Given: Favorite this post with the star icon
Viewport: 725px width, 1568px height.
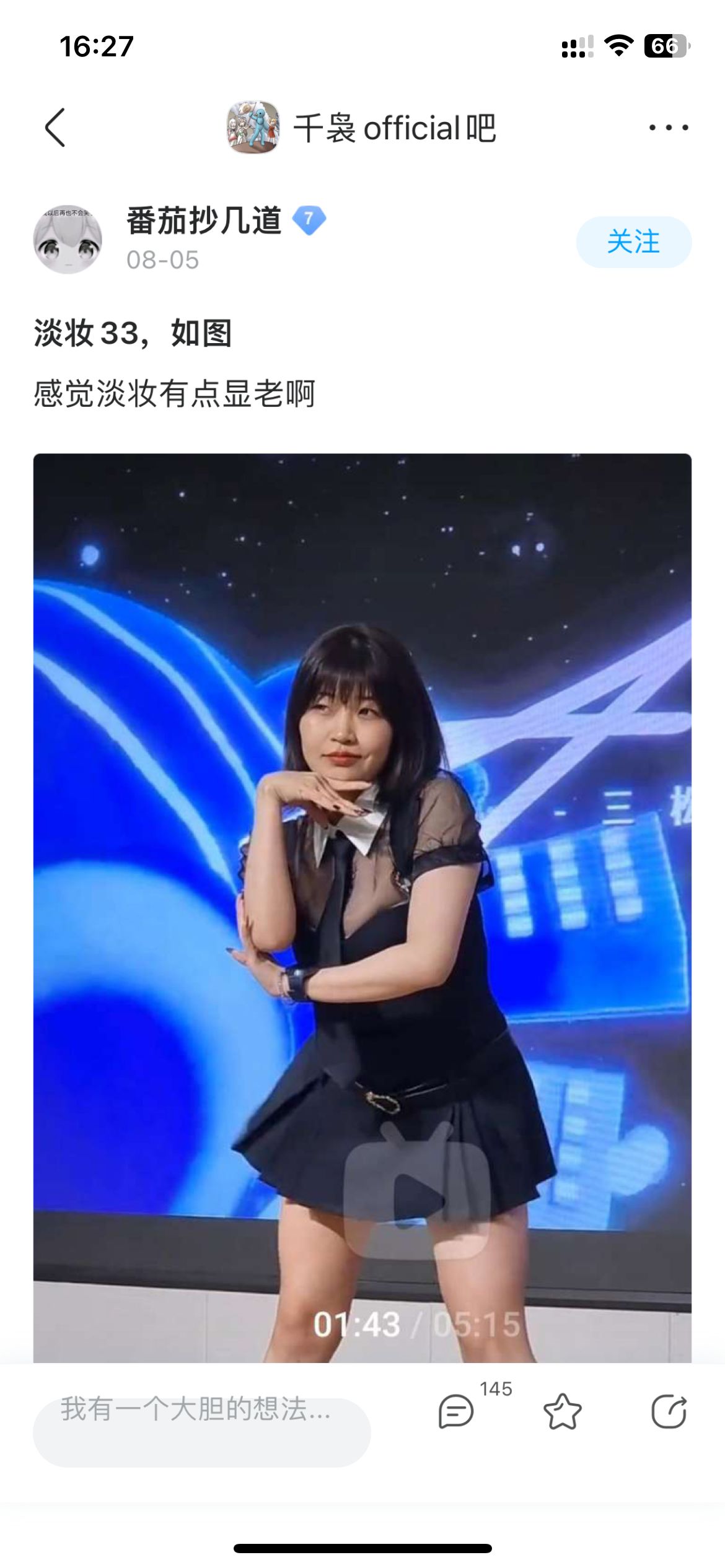Looking at the screenshot, I should click(x=562, y=1411).
